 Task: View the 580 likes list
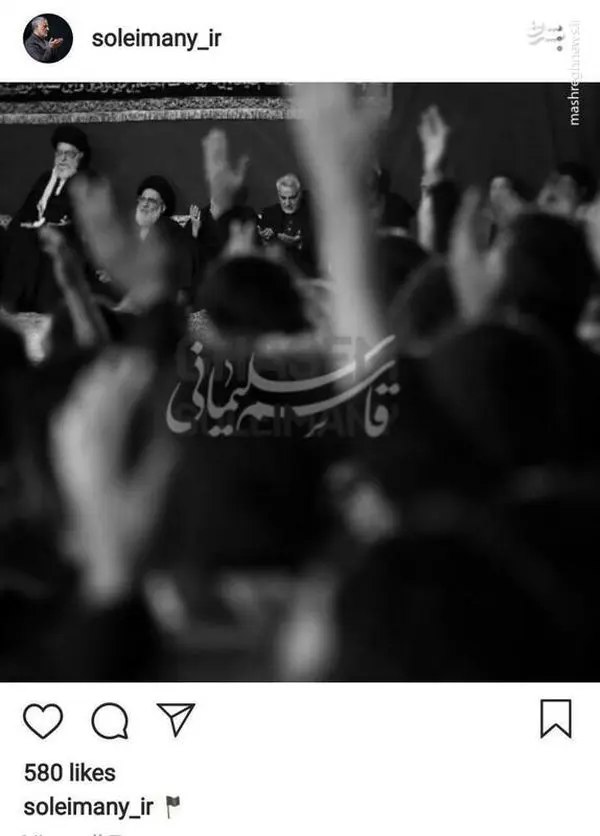pyautogui.click(x=69, y=773)
